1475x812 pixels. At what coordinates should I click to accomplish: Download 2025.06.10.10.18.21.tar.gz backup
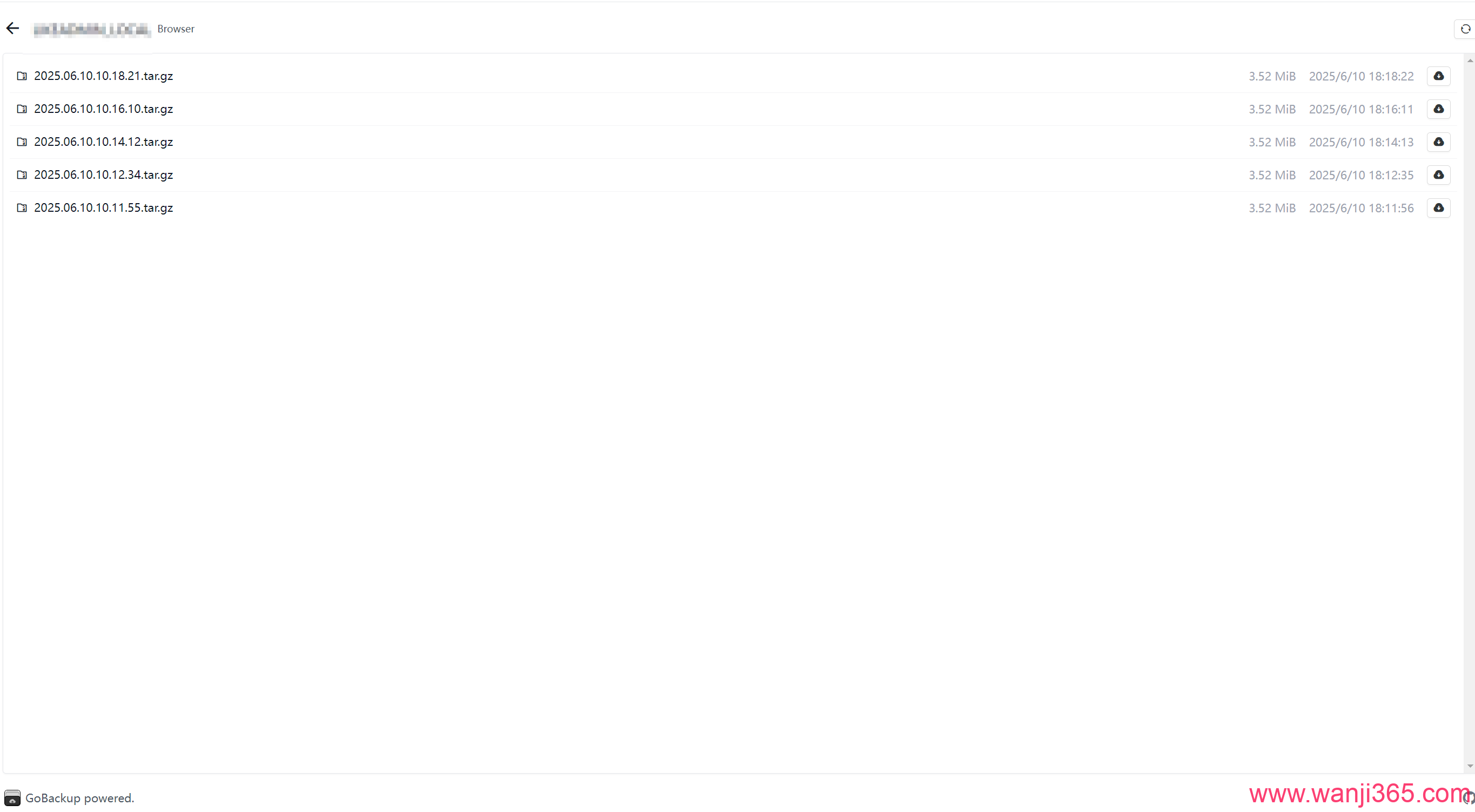point(1438,76)
